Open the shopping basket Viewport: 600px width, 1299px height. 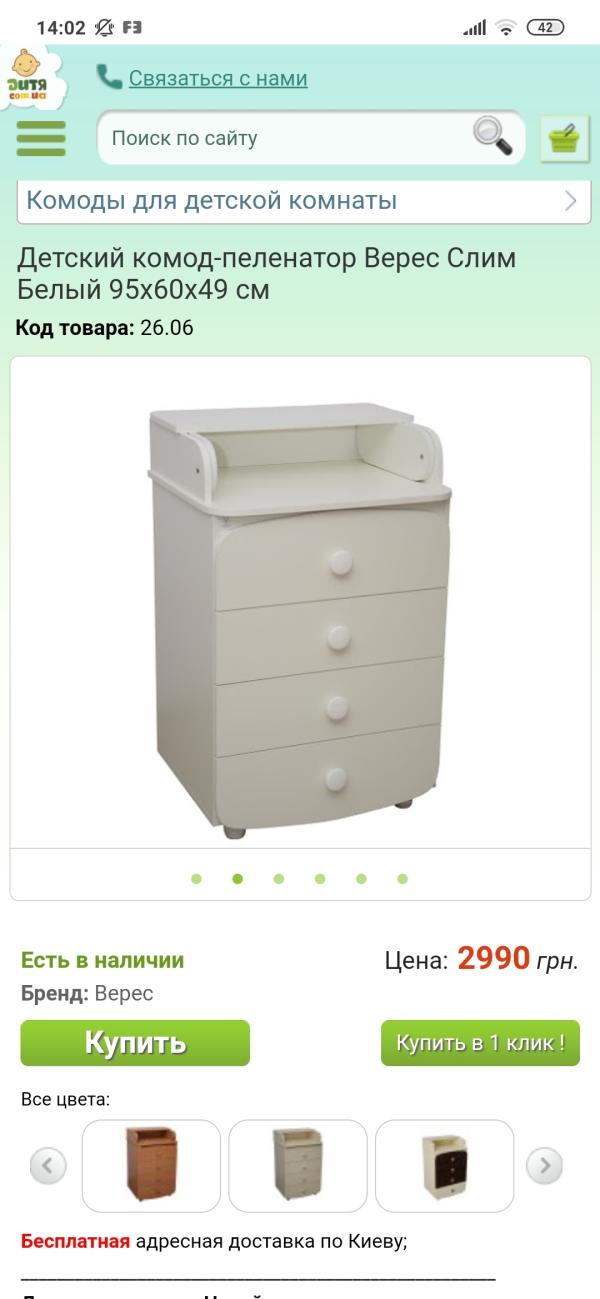click(564, 138)
